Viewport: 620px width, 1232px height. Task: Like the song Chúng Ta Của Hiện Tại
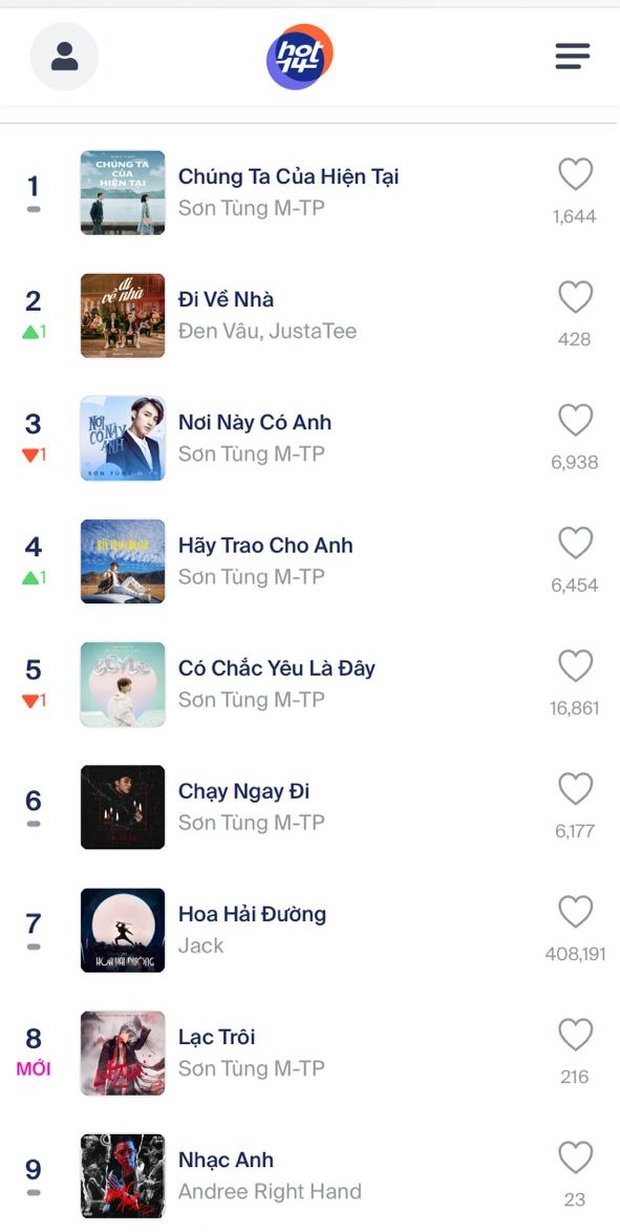click(x=575, y=175)
